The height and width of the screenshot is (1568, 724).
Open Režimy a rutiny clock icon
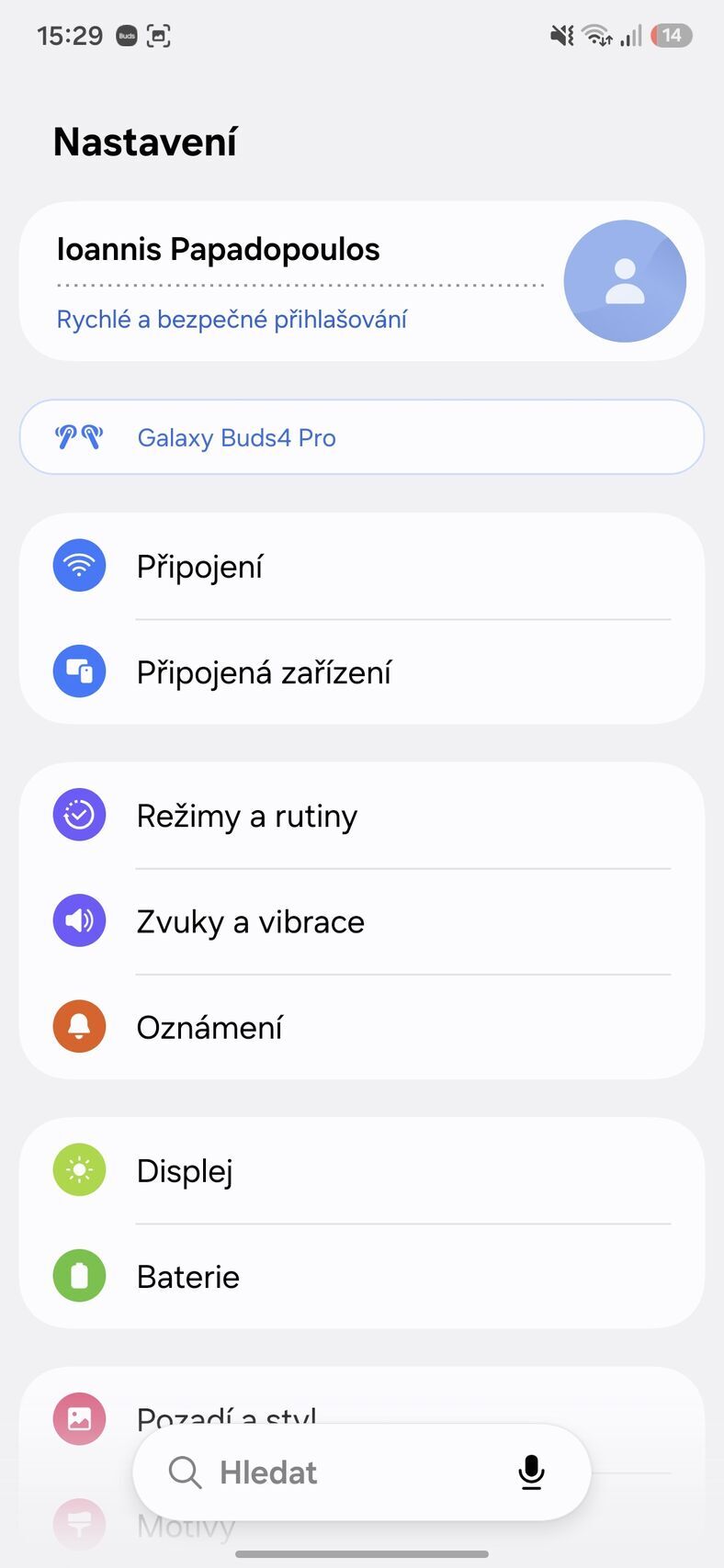[x=79, y=814]
